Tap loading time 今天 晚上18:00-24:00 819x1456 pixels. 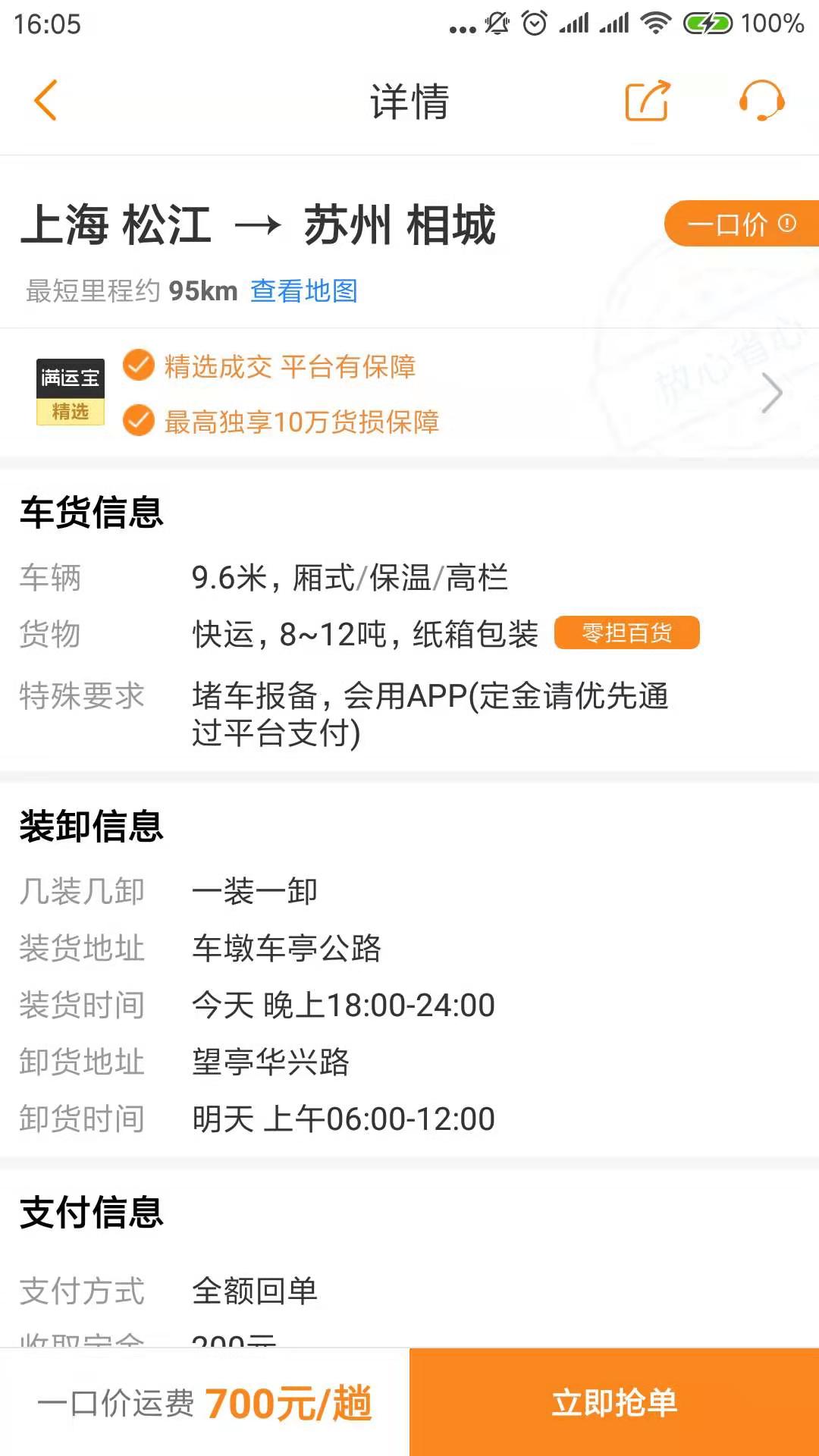(343, 1004)
